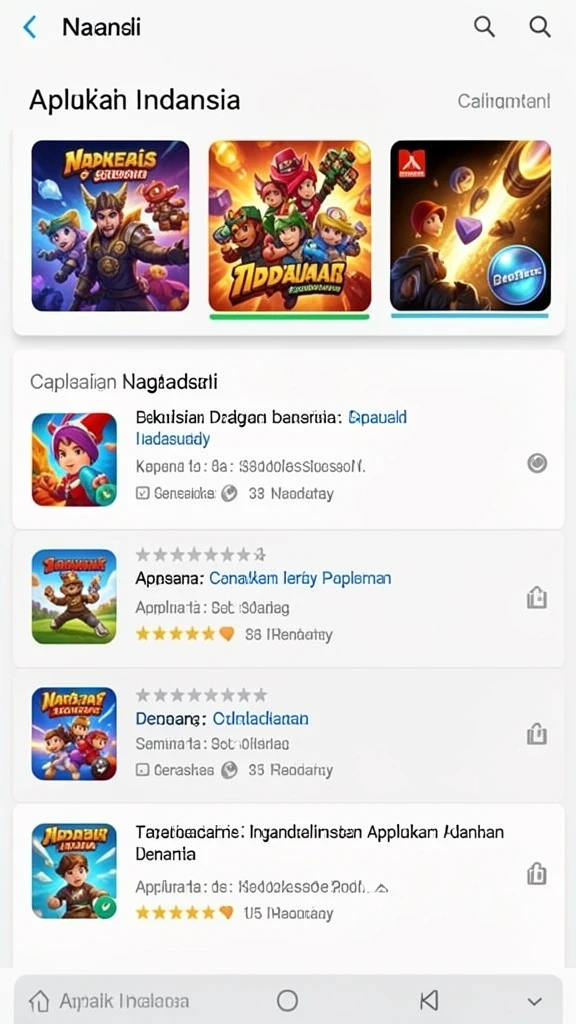Open the Taretbacarne: Ingandtelinstan Applukam app row
Viewport: 576px width, 1024px height.
pos(288,872)
